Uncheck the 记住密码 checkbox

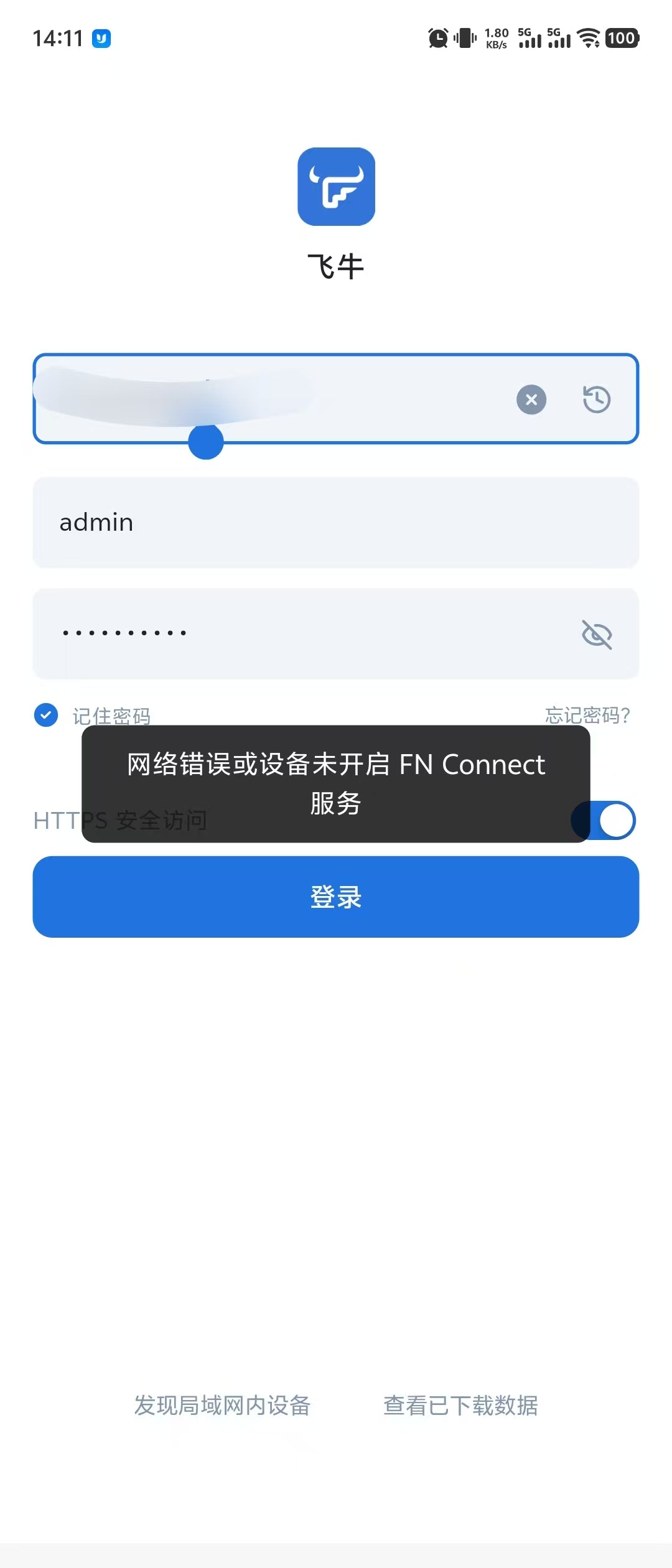click(46, 716)
